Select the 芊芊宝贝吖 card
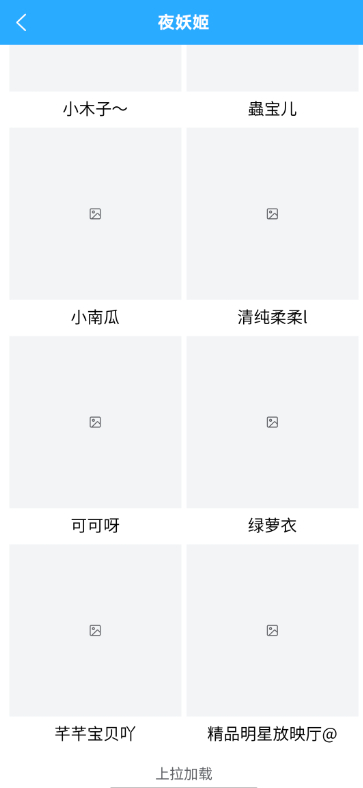Screen dimensions: 363x788 (95, 645)
